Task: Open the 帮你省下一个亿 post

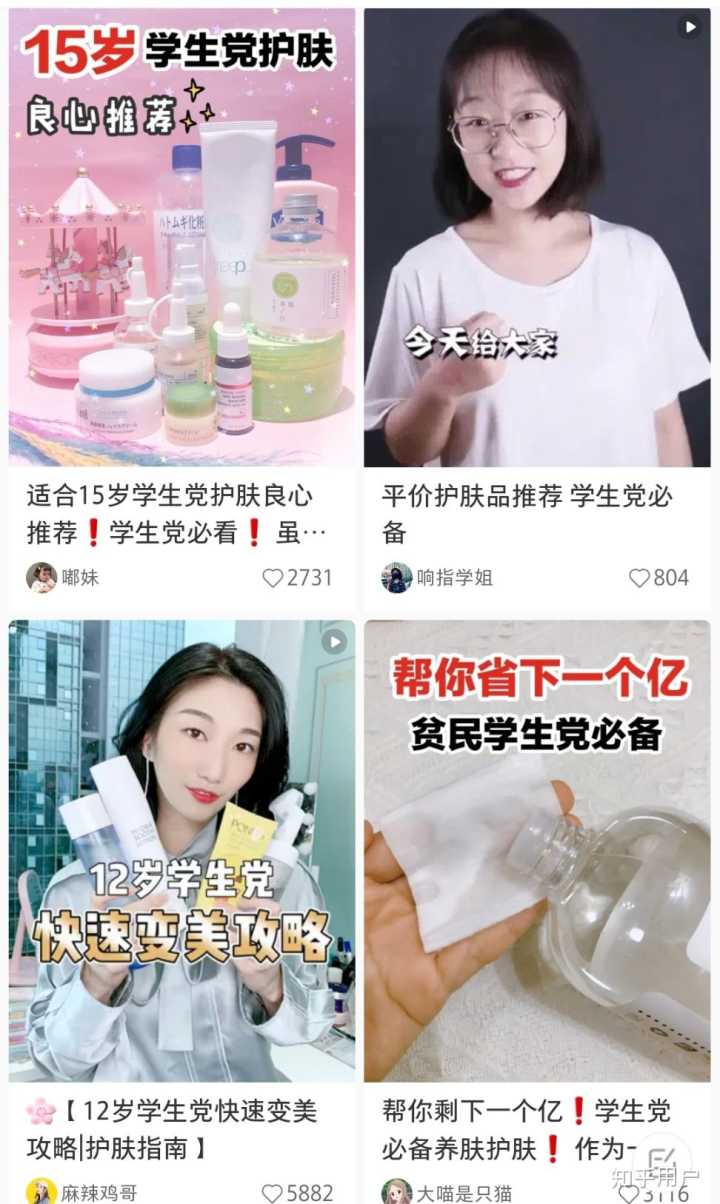Action: 537,850
